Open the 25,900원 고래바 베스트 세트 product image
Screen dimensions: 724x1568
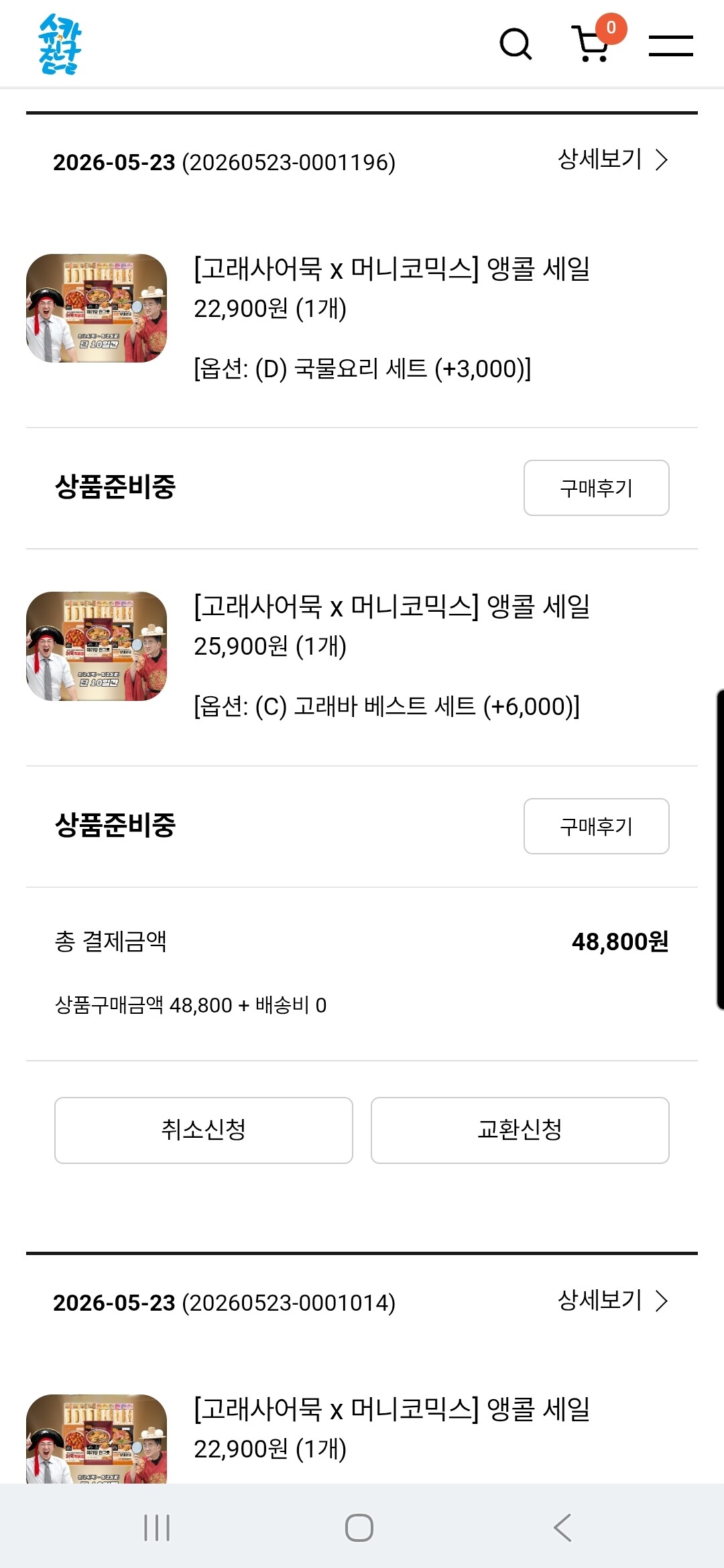(97, 646)
